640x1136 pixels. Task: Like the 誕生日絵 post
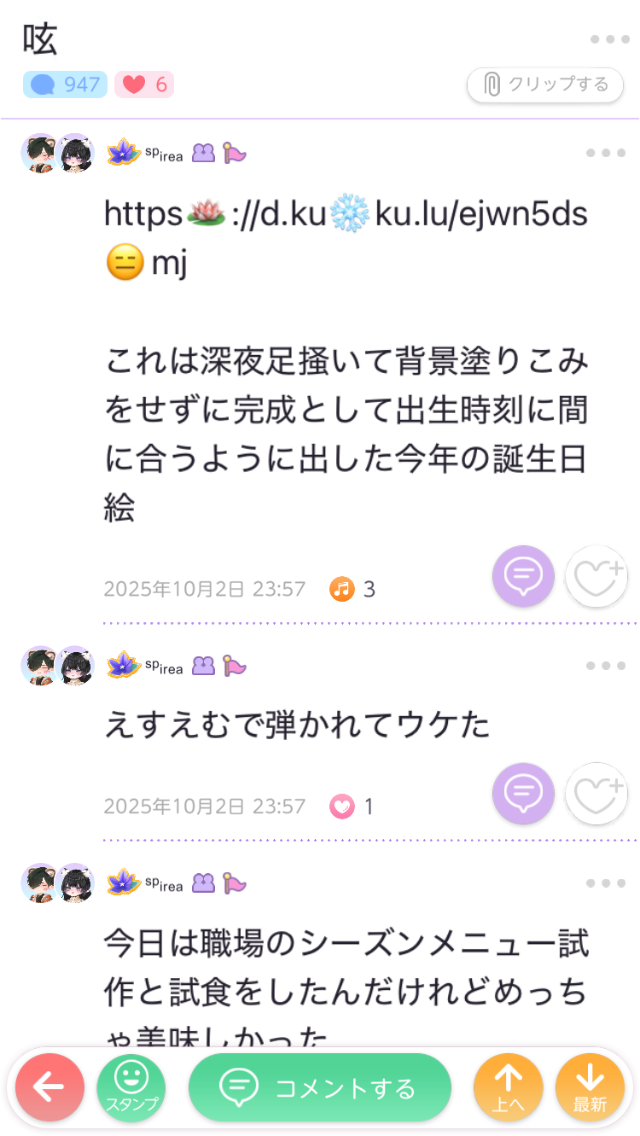(597, 577)
